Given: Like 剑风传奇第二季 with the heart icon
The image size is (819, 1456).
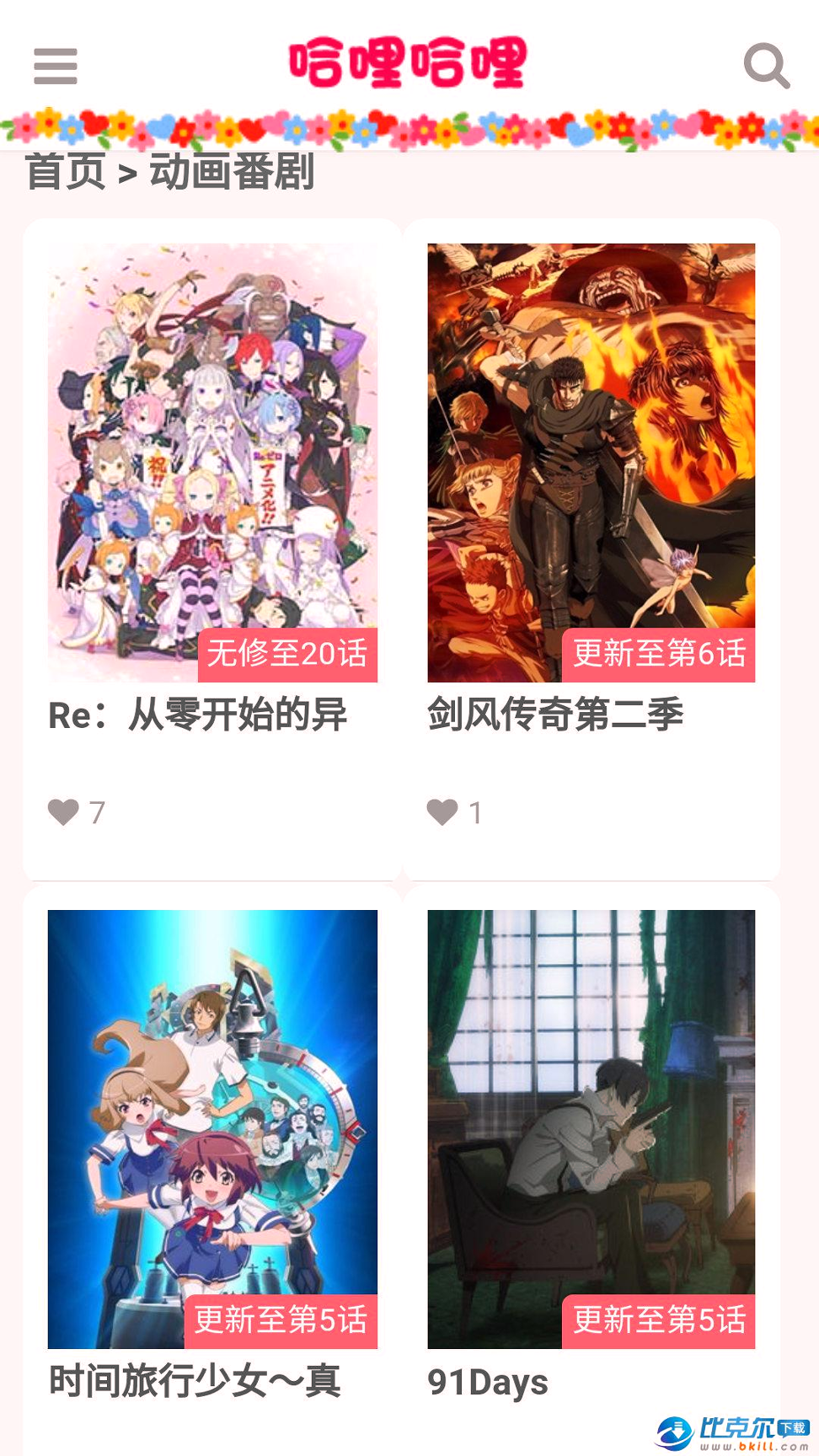Looking at the screenshot, I should (442, 812).
